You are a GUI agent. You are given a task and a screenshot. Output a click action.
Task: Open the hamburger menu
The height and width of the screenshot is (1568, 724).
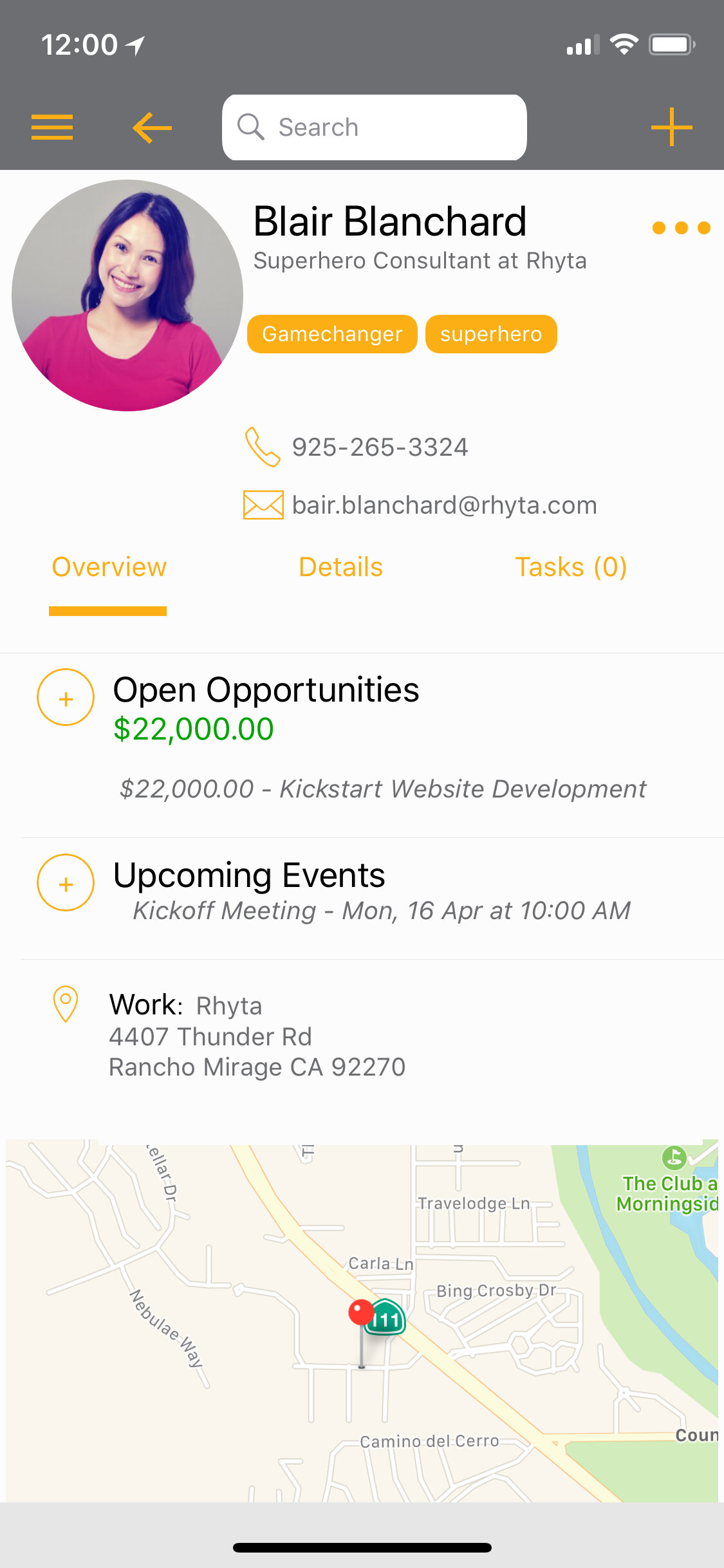click(52, 127)
